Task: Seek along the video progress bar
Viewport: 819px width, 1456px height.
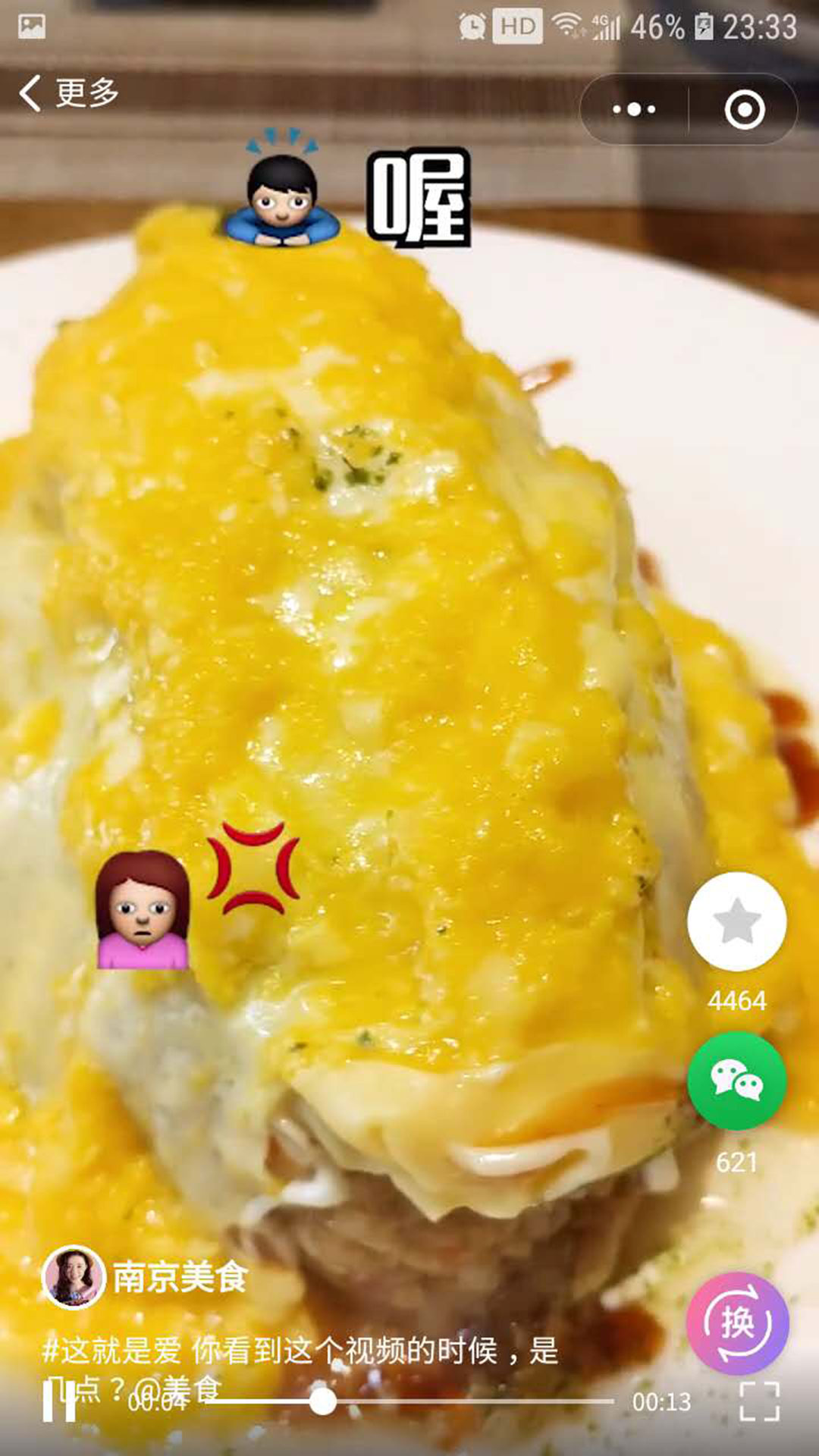Action: [409, 1401]
